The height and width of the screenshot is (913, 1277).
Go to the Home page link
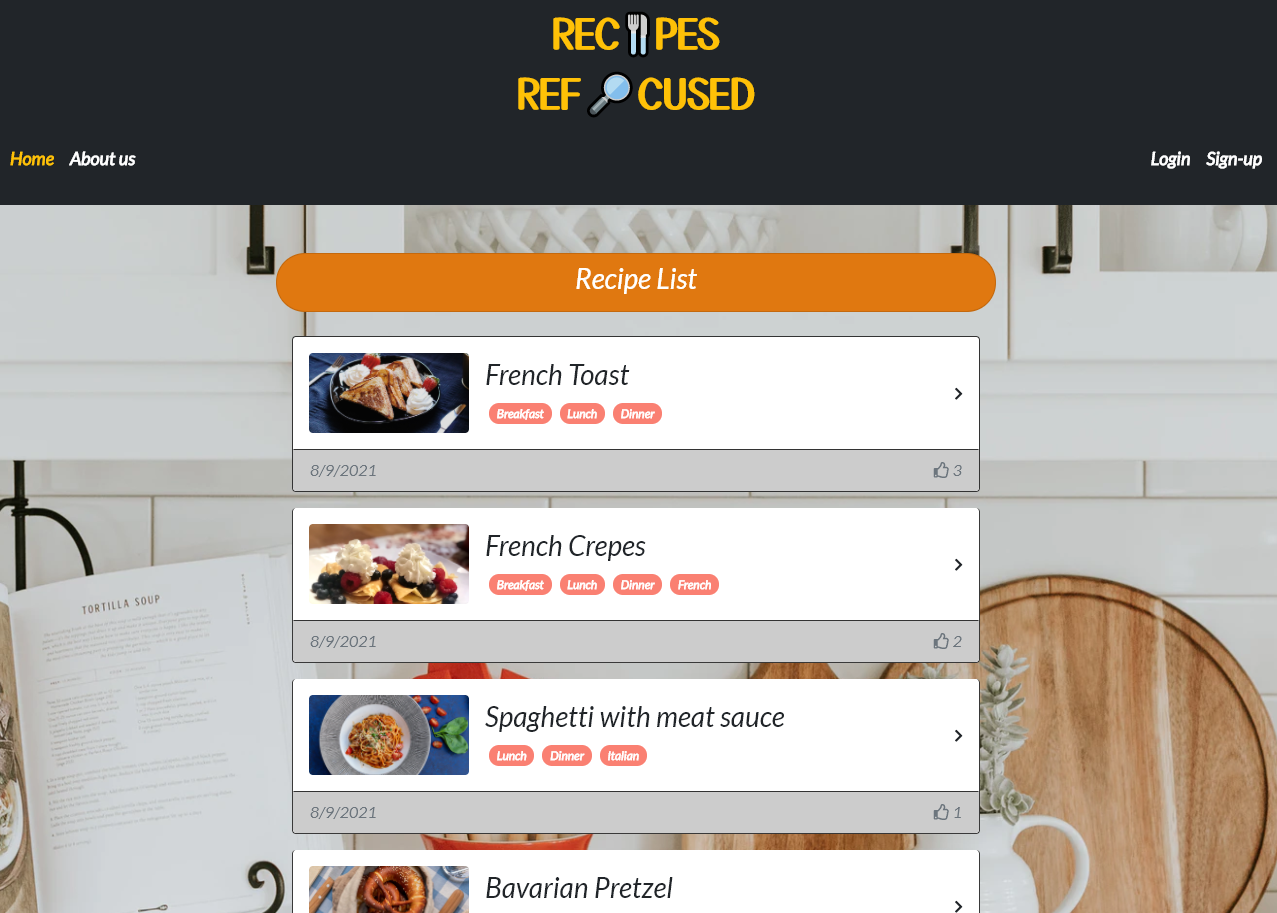point(32,159)
